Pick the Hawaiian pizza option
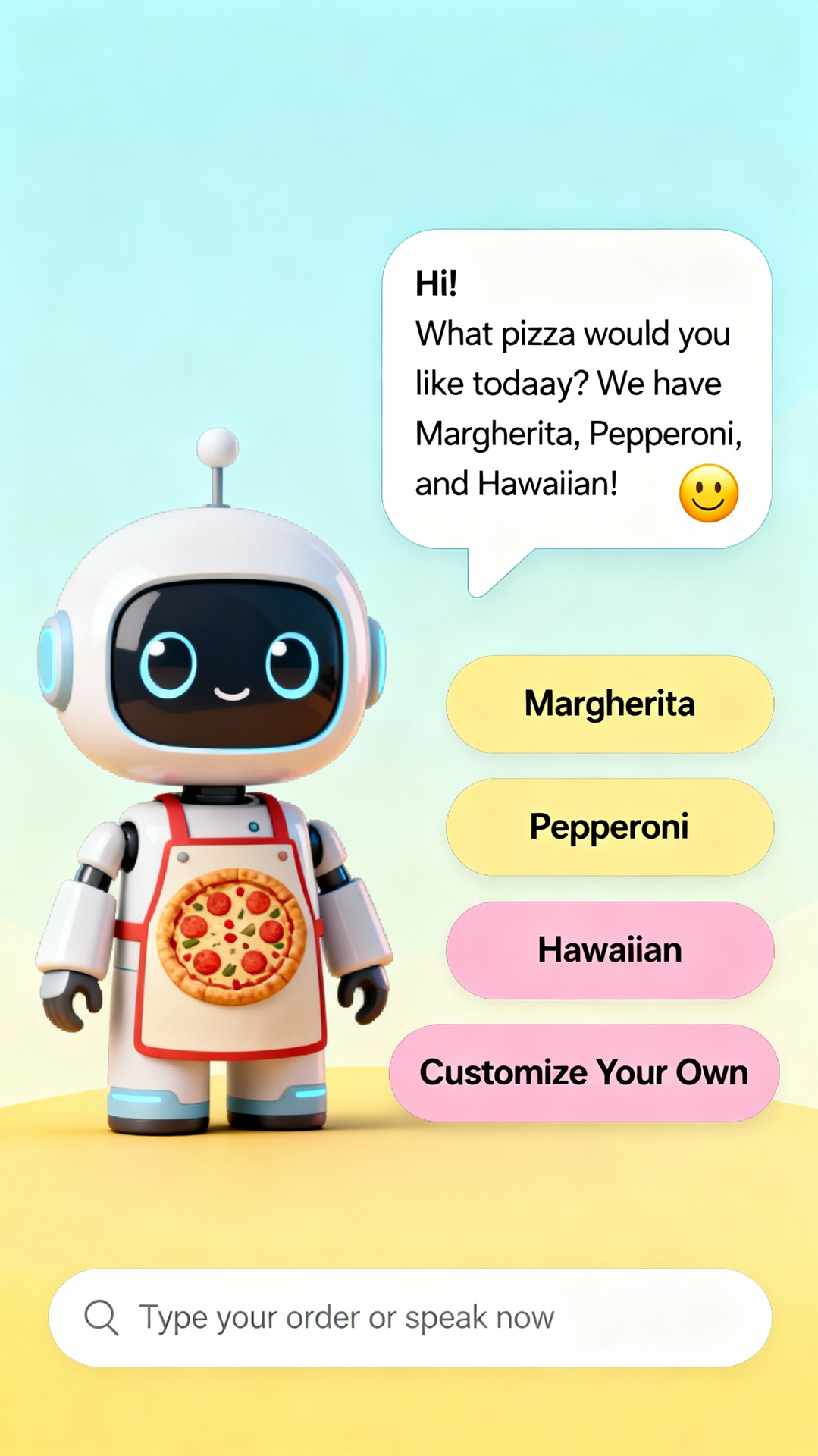818x1456 pixels. tap(610, 949)
